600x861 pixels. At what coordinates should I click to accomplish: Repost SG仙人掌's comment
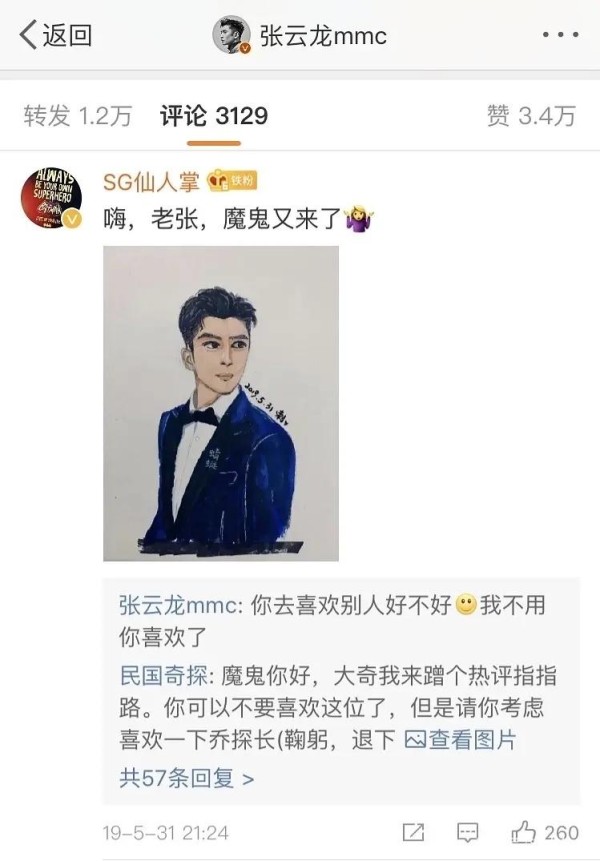(412, 832)
